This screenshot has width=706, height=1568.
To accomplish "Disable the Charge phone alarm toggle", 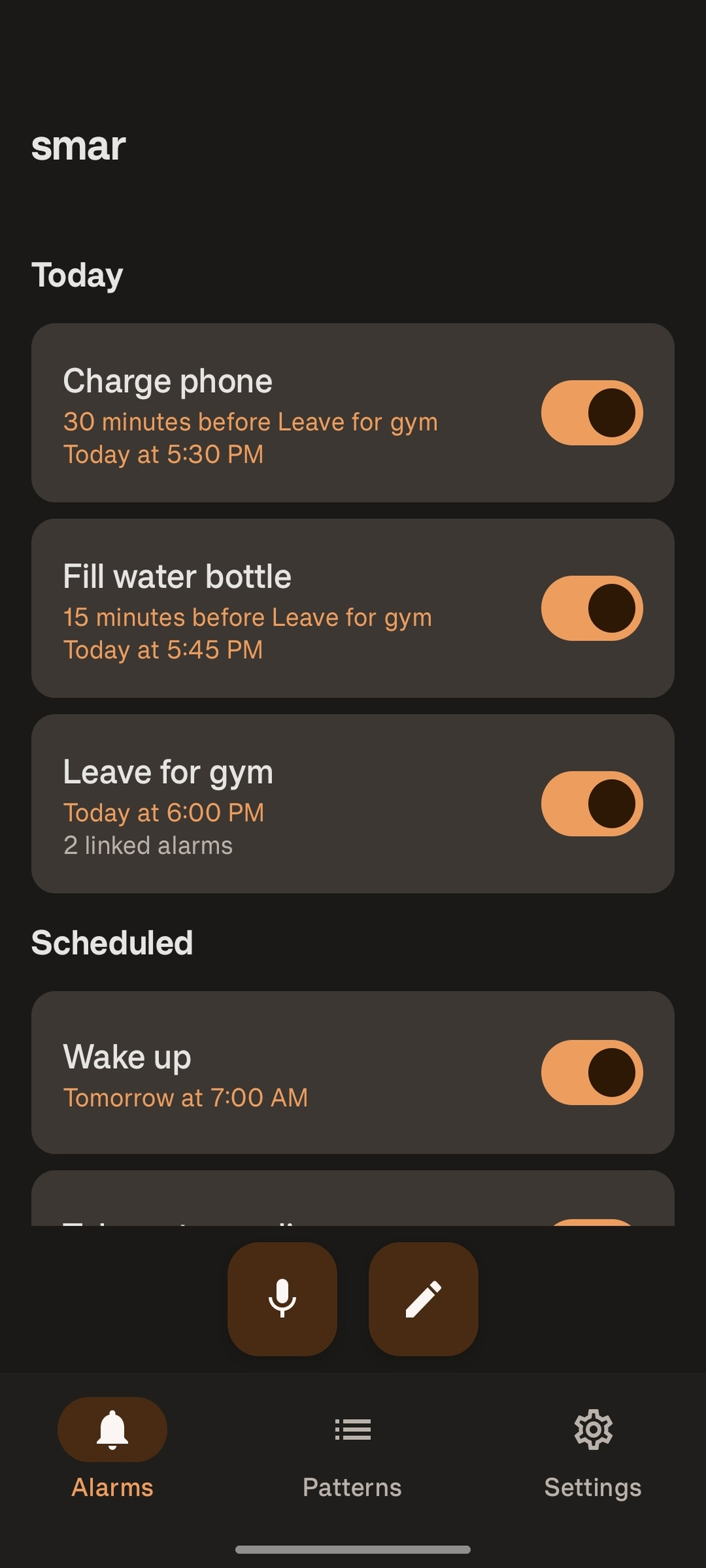I will click(592, 412).
